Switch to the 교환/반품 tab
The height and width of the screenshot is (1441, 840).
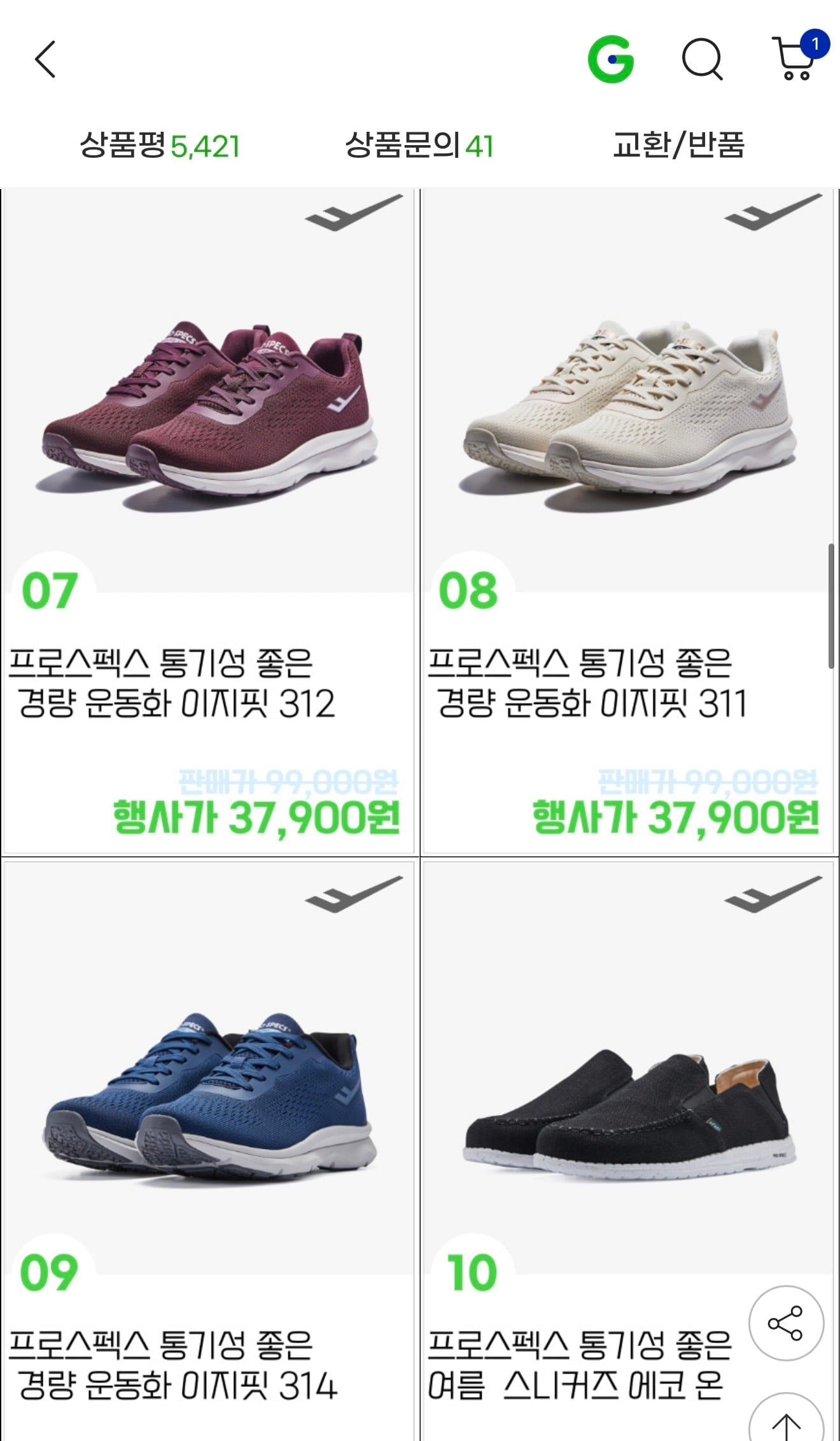pos(678,145)
